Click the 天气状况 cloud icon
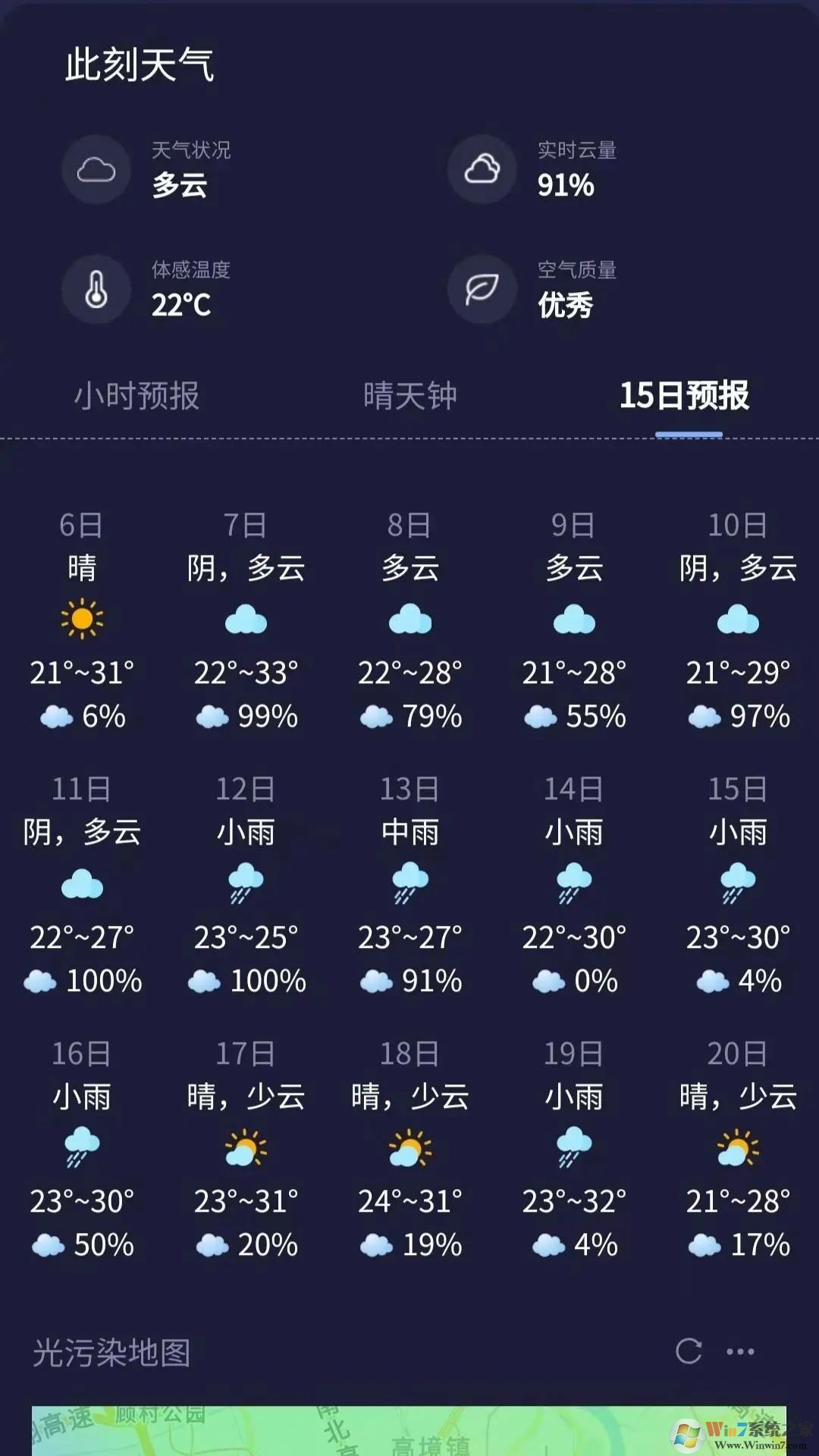Image resolution: width=819 pixels, height=1456 pixels. (x=96, y=168)
